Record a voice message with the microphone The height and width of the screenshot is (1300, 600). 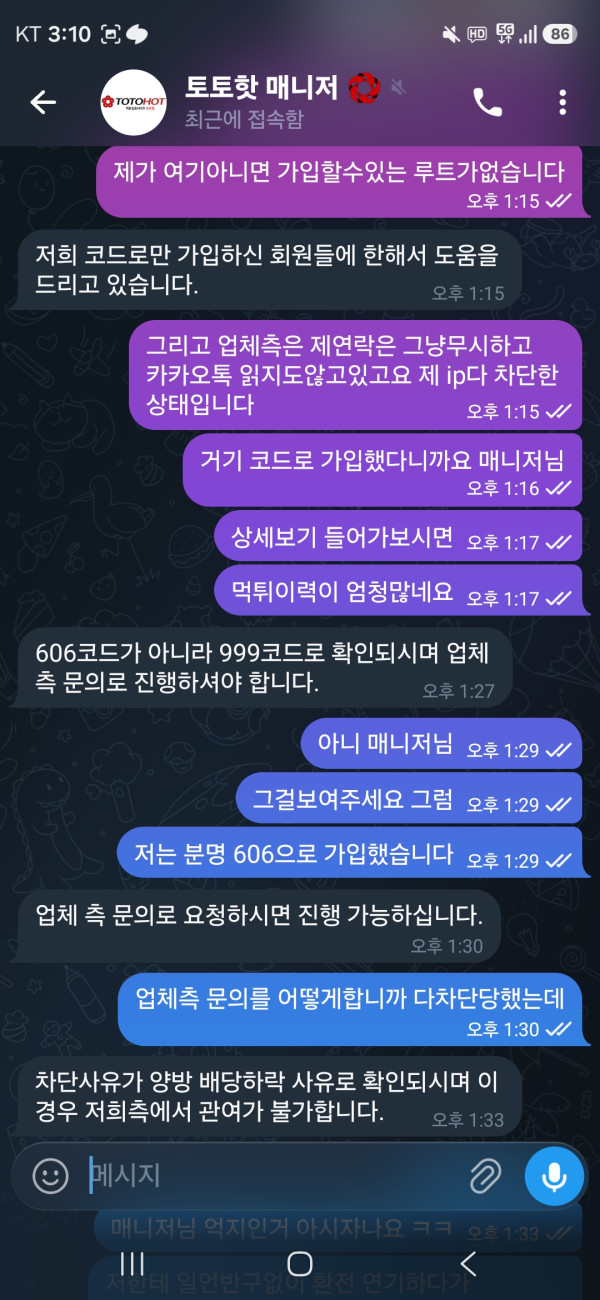coord(554,1176)
